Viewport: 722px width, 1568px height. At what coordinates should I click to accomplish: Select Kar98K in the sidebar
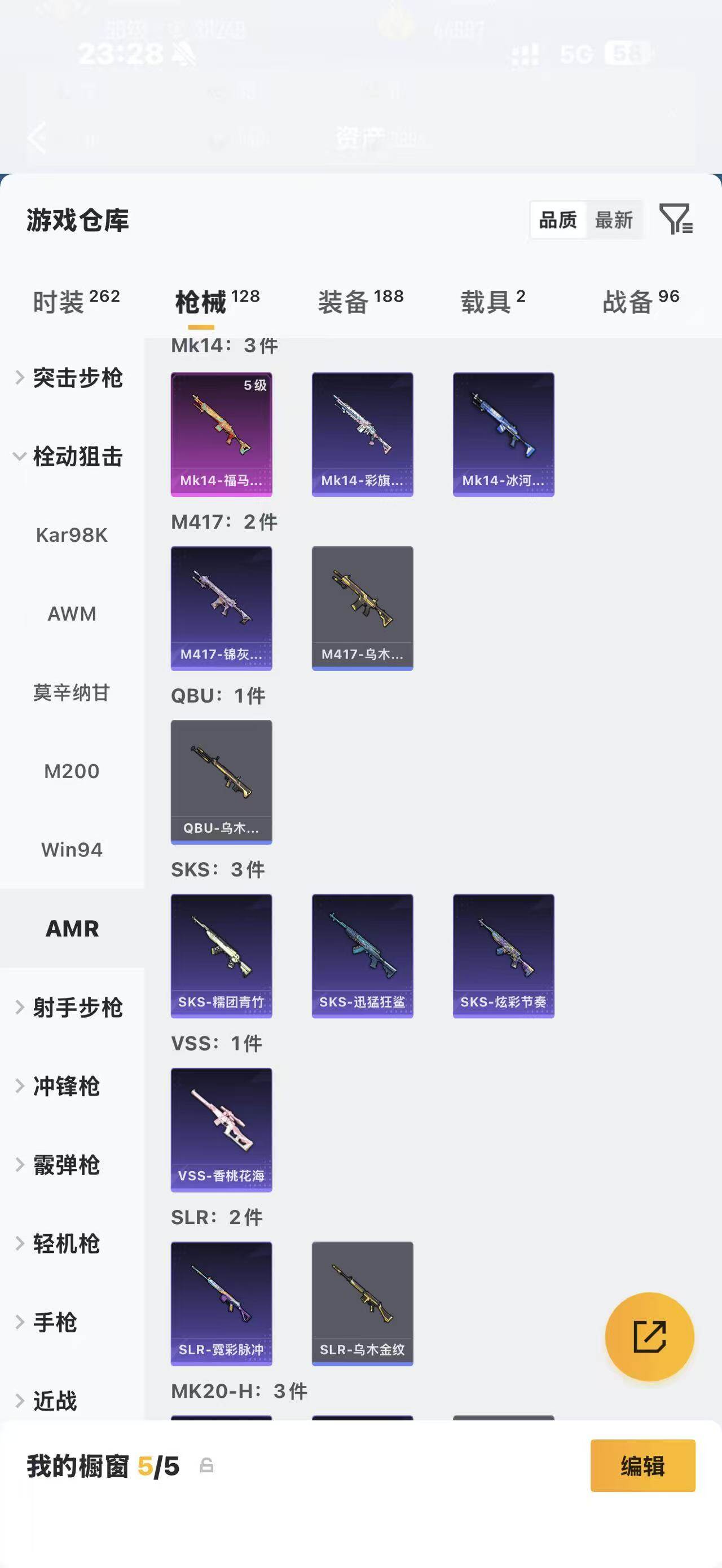(72, 535)
